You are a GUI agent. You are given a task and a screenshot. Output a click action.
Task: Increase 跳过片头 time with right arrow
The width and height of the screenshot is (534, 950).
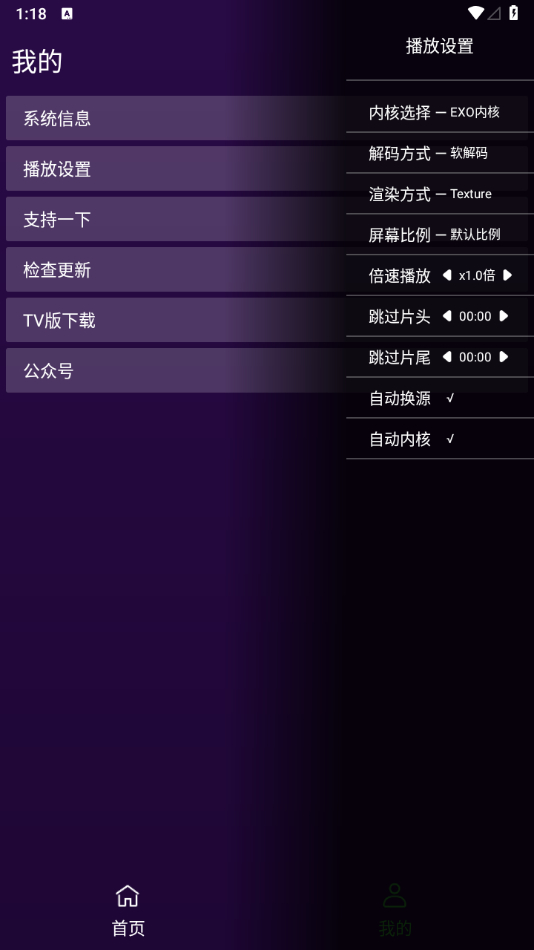(x=504, y=316)
